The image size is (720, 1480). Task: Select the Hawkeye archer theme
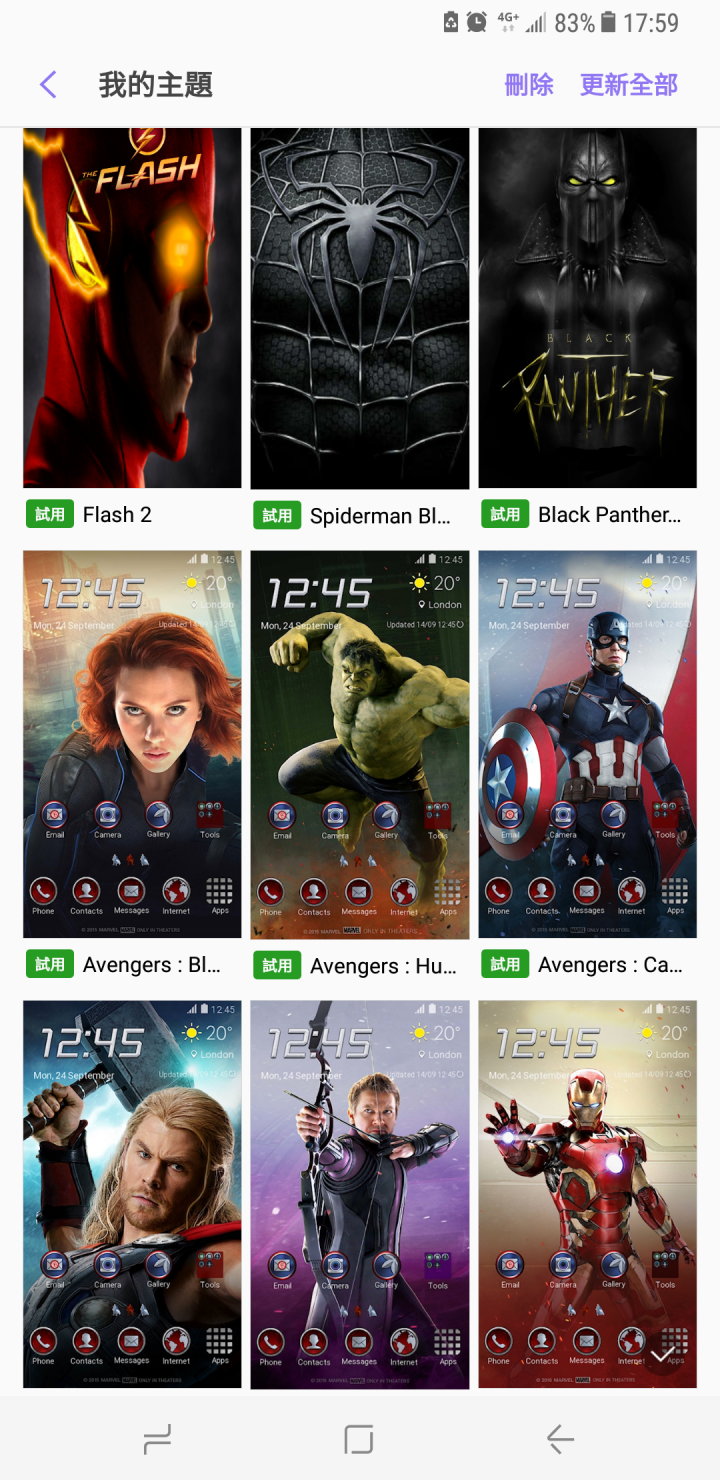pos(360,1194)
